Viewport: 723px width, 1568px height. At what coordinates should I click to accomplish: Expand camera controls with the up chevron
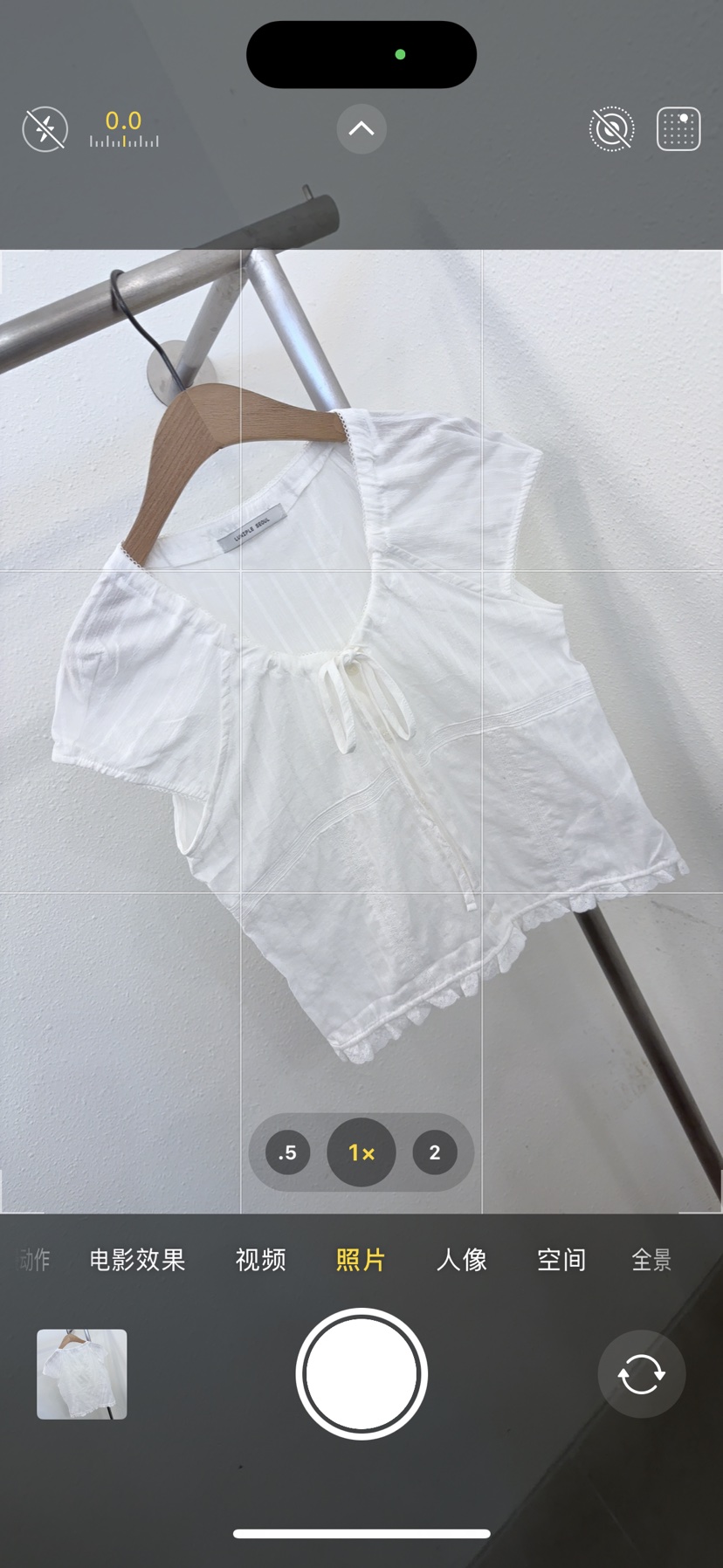click(361, 129)
